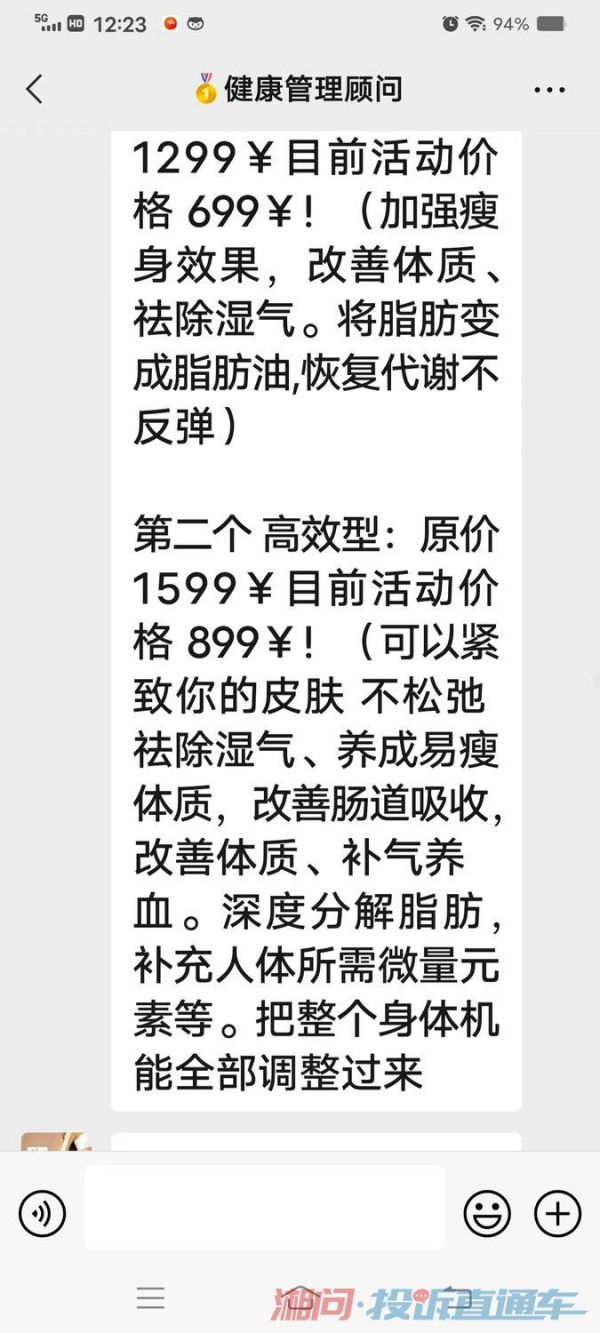
Task: Open the three-dot chat options menu
Action: click(x=549, y=90)
